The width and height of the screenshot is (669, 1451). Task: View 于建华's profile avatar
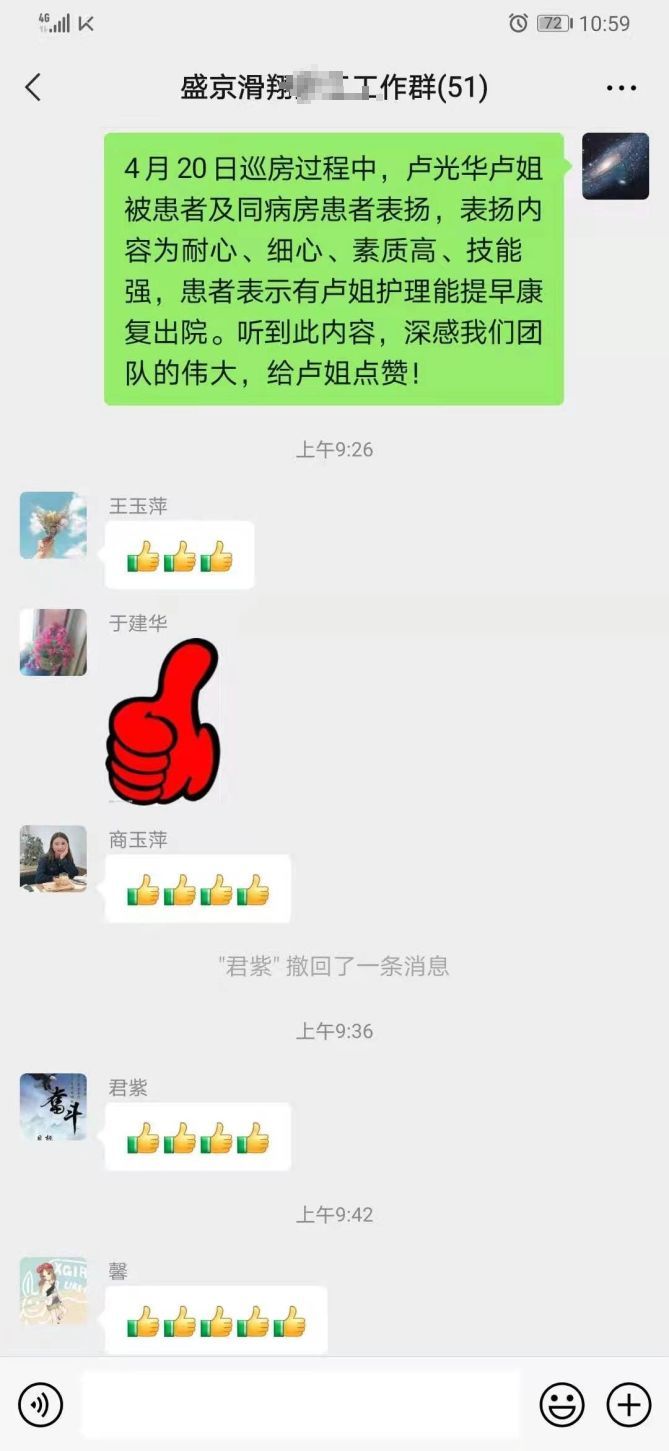coord(53,642)
